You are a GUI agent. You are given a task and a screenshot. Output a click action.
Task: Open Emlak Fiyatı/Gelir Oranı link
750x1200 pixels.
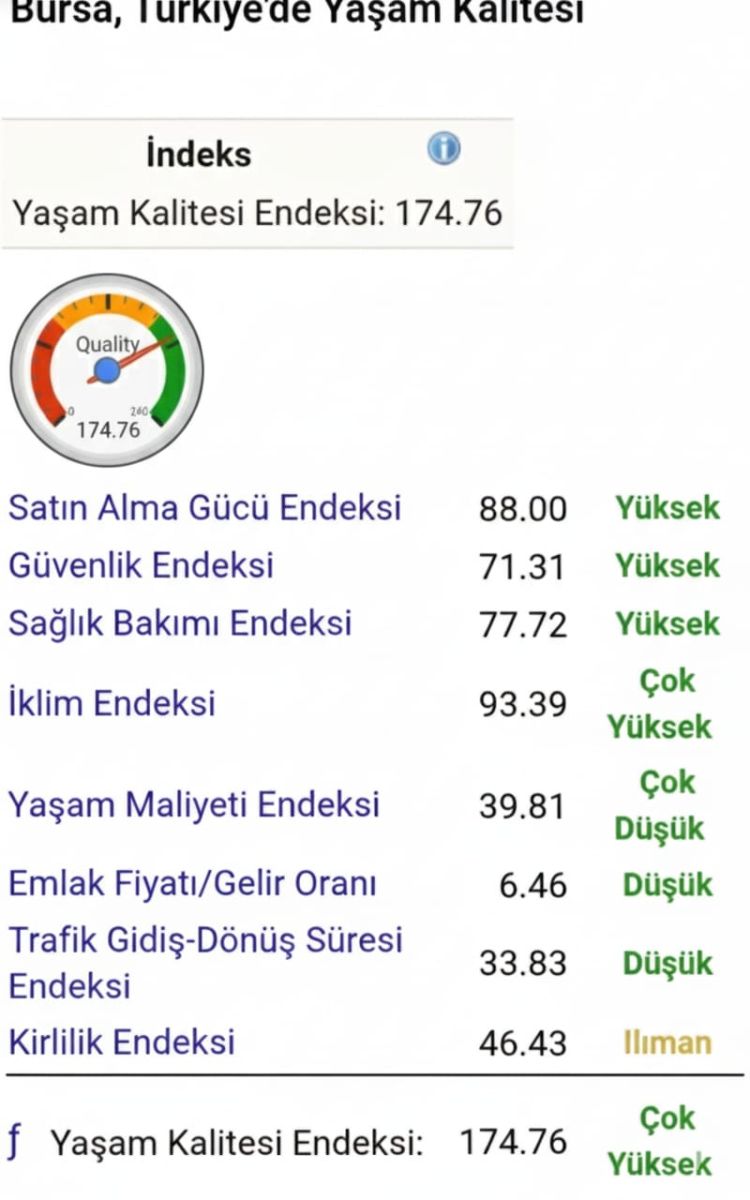192,884
